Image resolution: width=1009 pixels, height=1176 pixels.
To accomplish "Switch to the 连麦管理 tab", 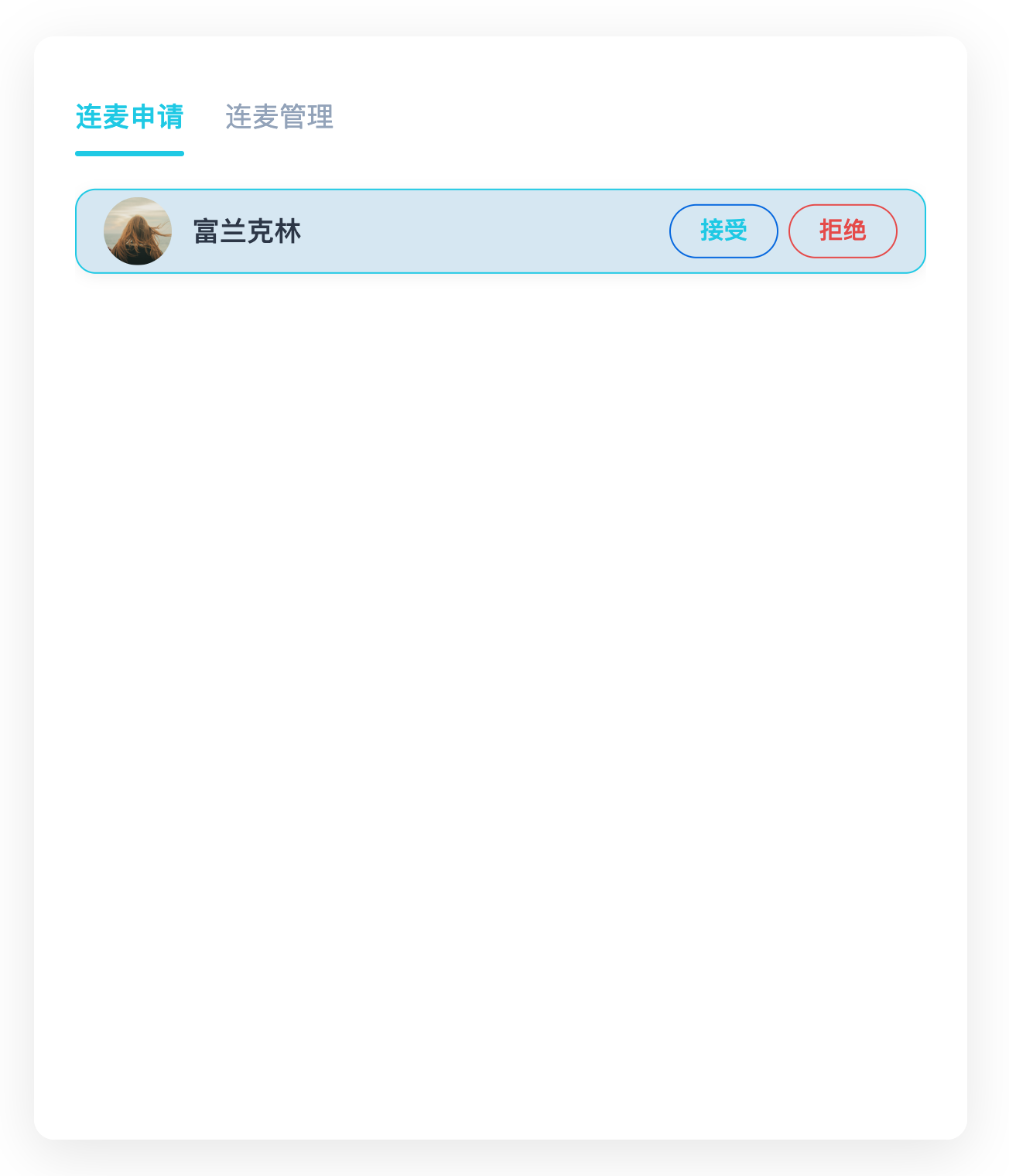I will click(x=279, y=117).
